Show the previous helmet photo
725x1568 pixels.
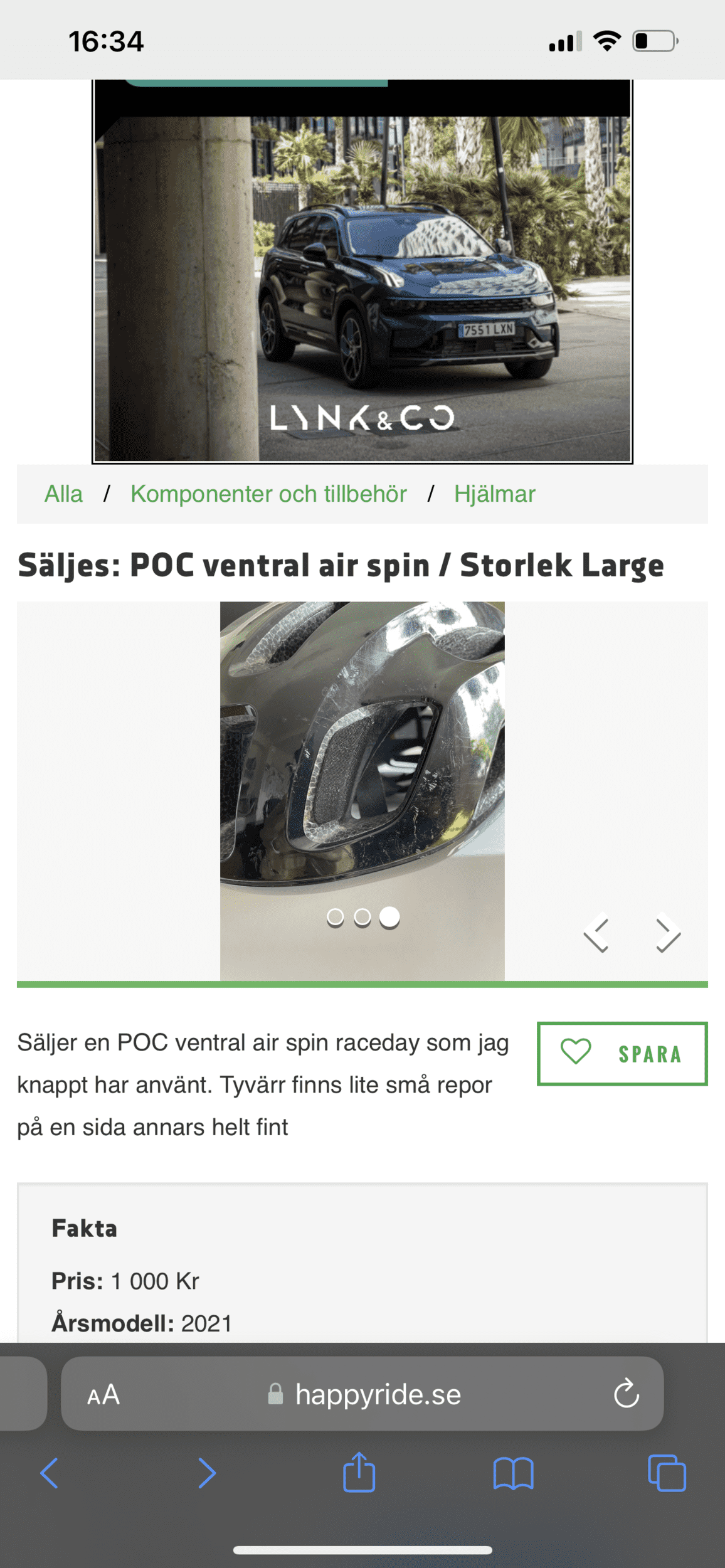point(596,933)
